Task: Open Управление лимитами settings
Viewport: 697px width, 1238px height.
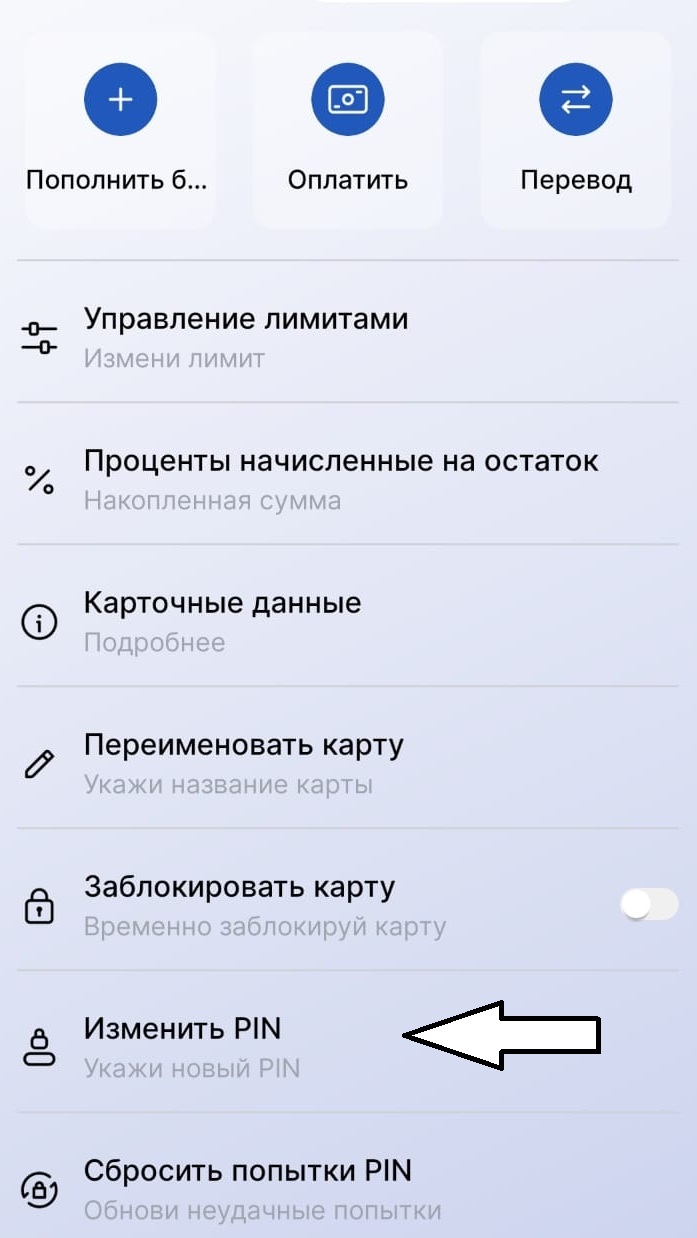Action: click(245, 336)
